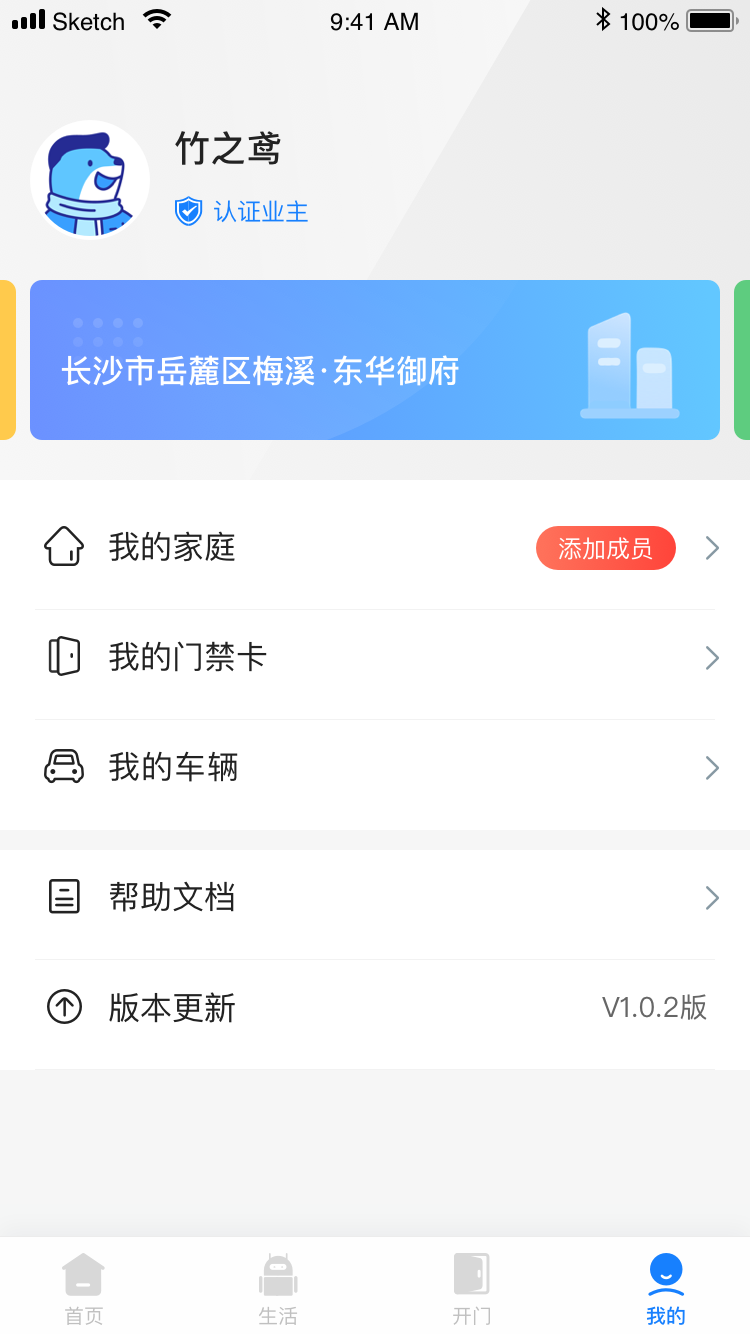The image size is (750, 1334).
Task: Open the 帮助文档 document icon
Action: click(x=64, y=897)
